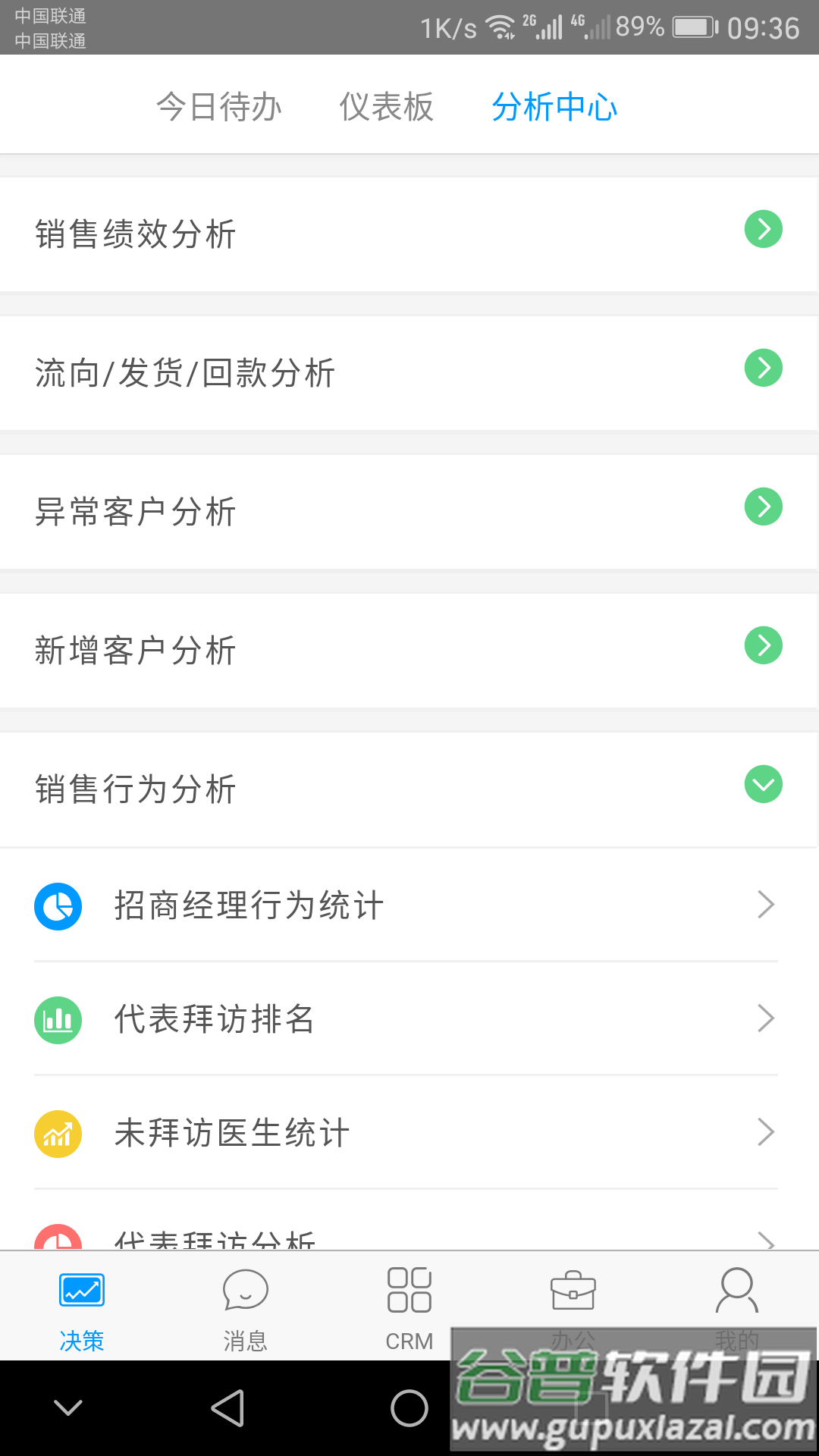819x1456 pixels.
Task: Open the 消息 message bubble icon
Action: click(245, 1291)
